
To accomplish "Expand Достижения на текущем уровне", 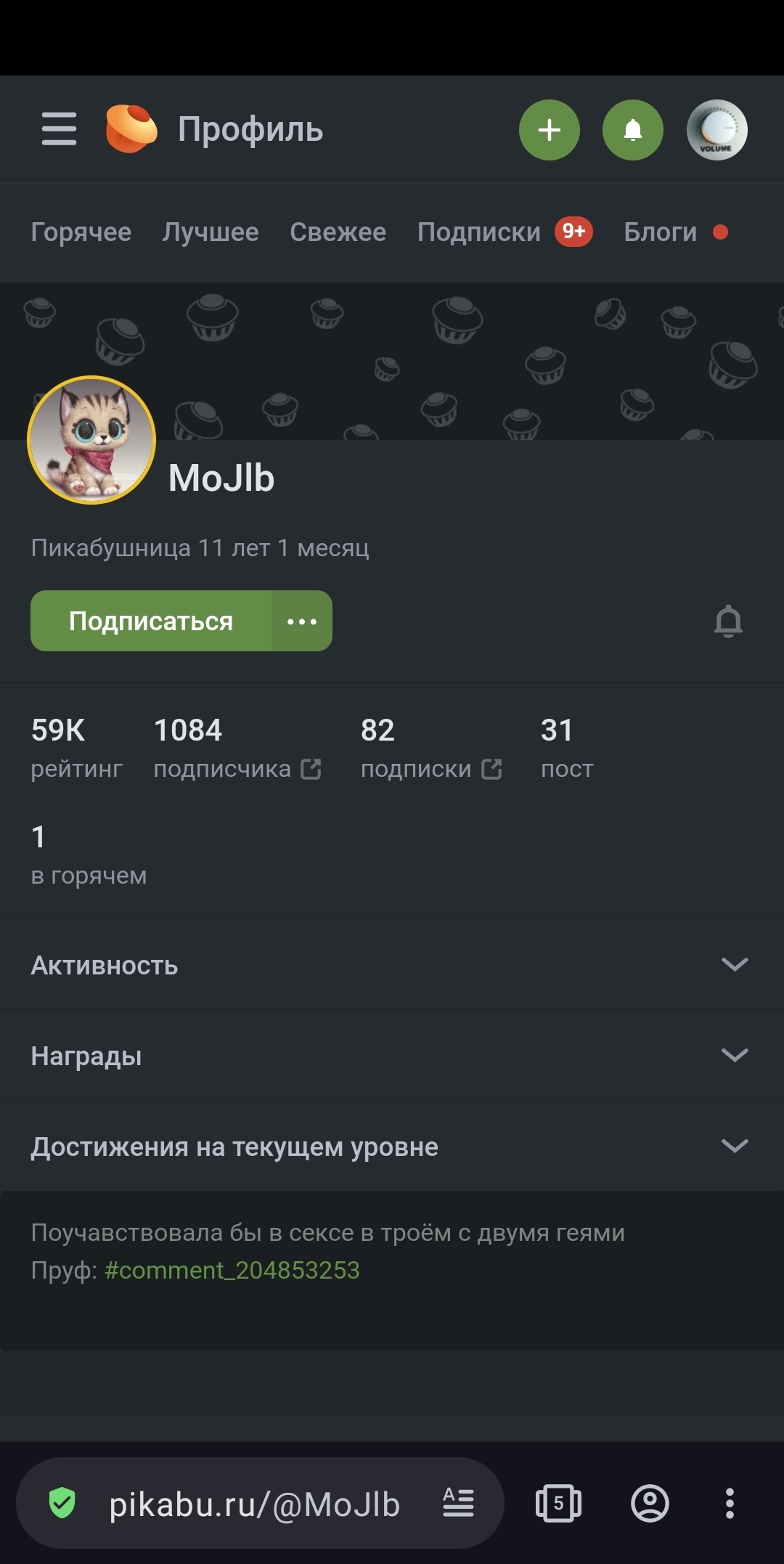I will click(x=392, y=1146).
